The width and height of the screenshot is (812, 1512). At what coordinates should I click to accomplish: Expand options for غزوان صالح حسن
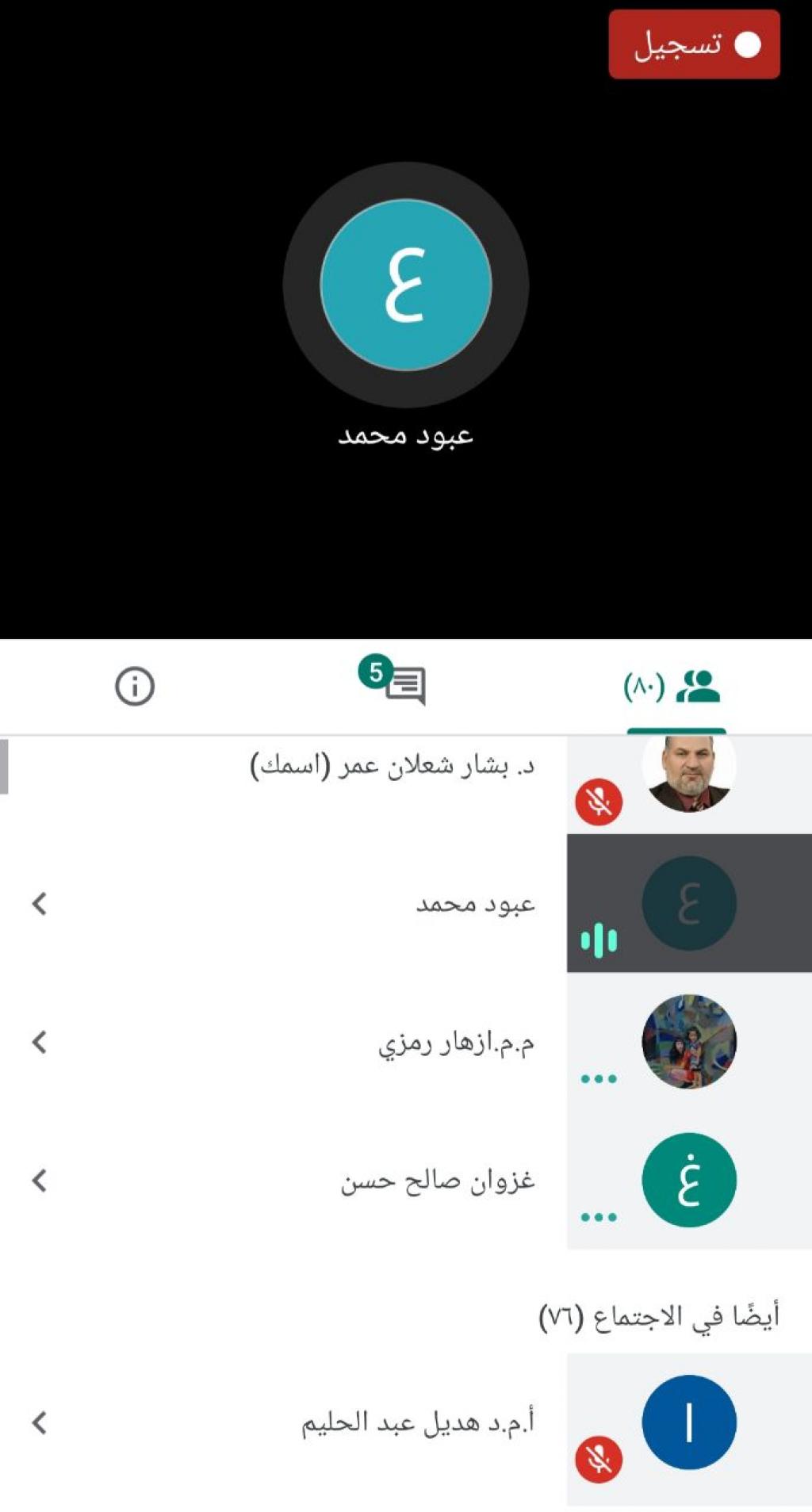click(x=40, y=1181)
